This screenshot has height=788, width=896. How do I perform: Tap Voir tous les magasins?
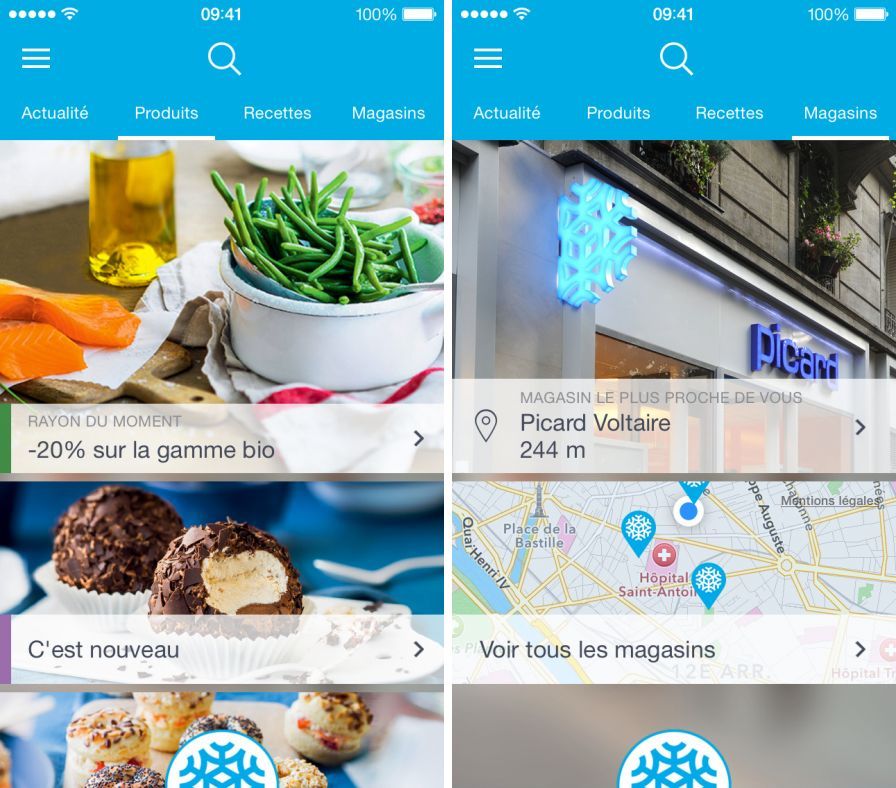coord(672,649)
